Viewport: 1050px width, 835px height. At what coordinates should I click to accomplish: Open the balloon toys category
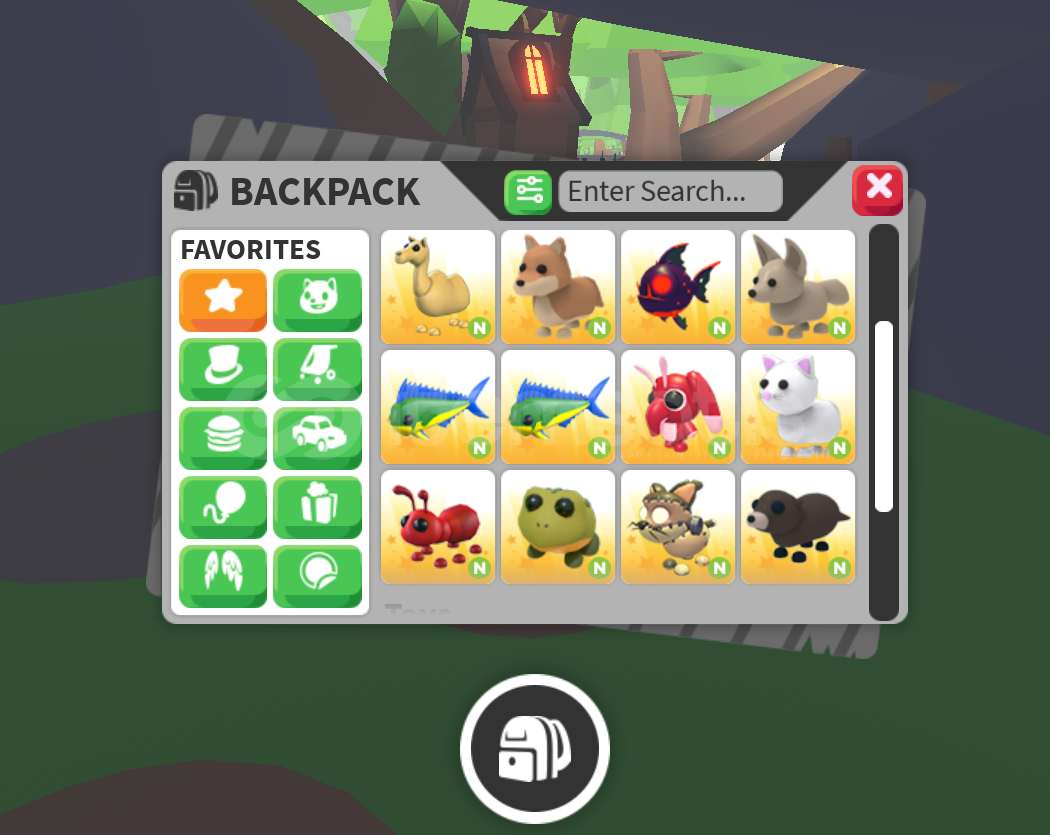(x=223, y=507)
